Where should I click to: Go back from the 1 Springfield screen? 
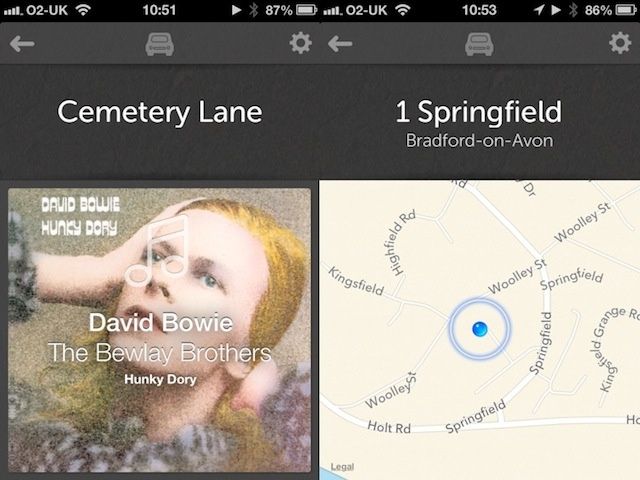click(340, 44)
